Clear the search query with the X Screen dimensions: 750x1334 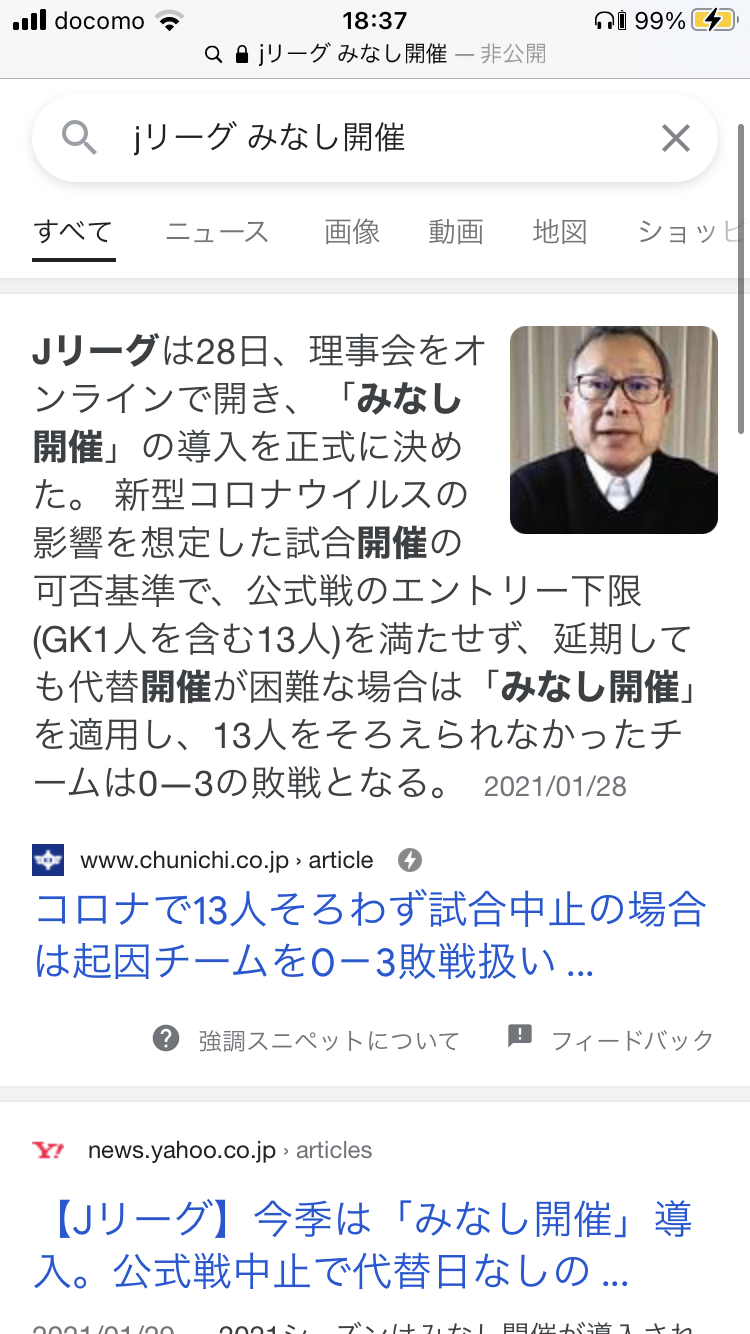click(x=676, y=138)
